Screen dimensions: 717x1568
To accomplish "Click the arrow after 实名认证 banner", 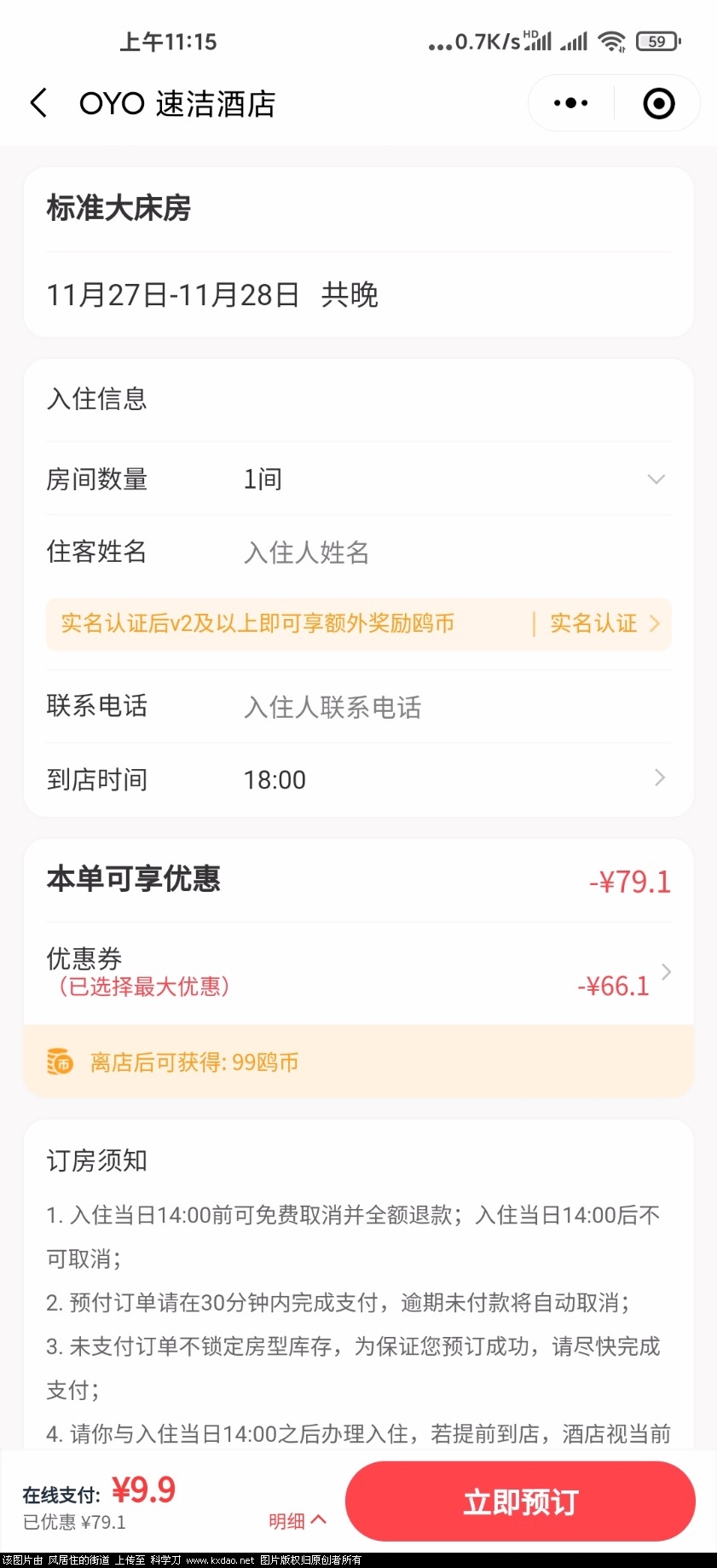I will (655, 623).
